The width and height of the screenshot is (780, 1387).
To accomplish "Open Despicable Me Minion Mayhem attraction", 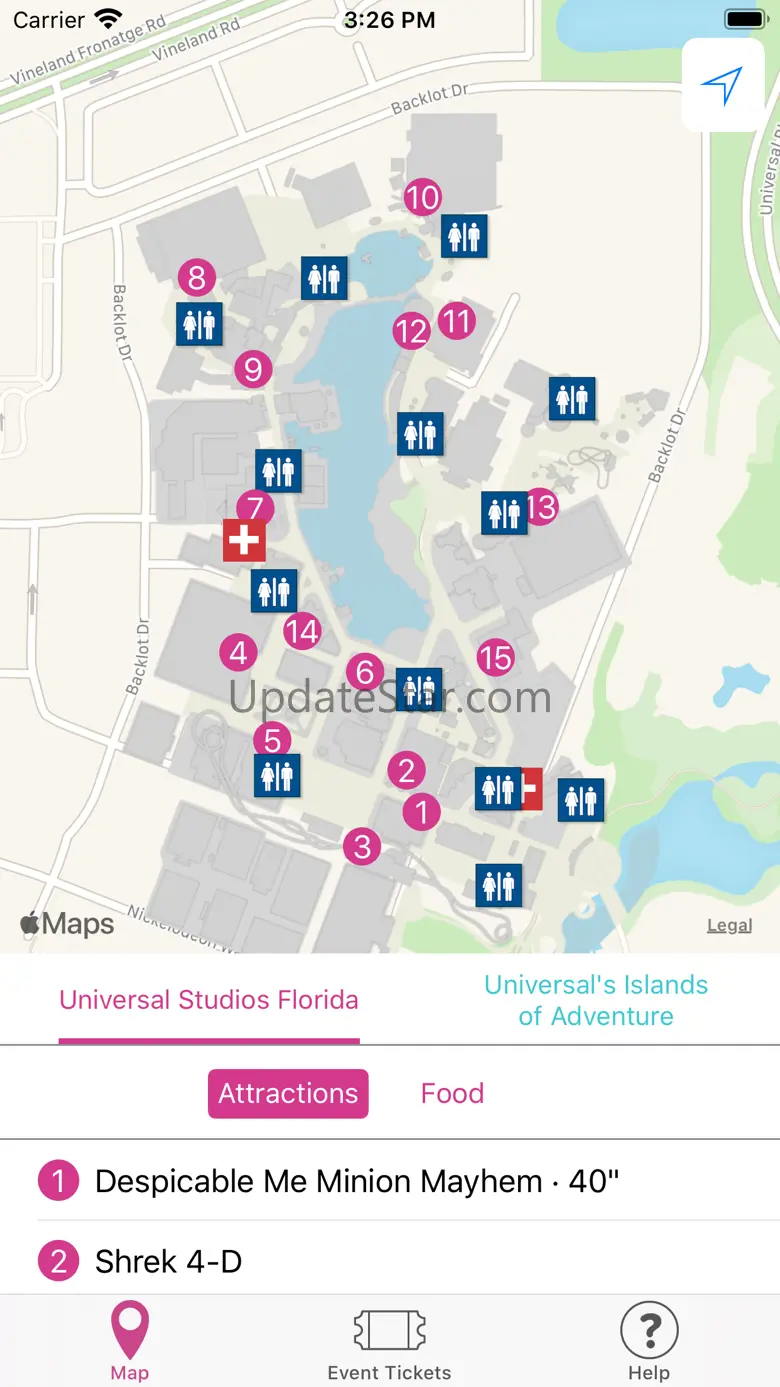I will click(357, 1181).
